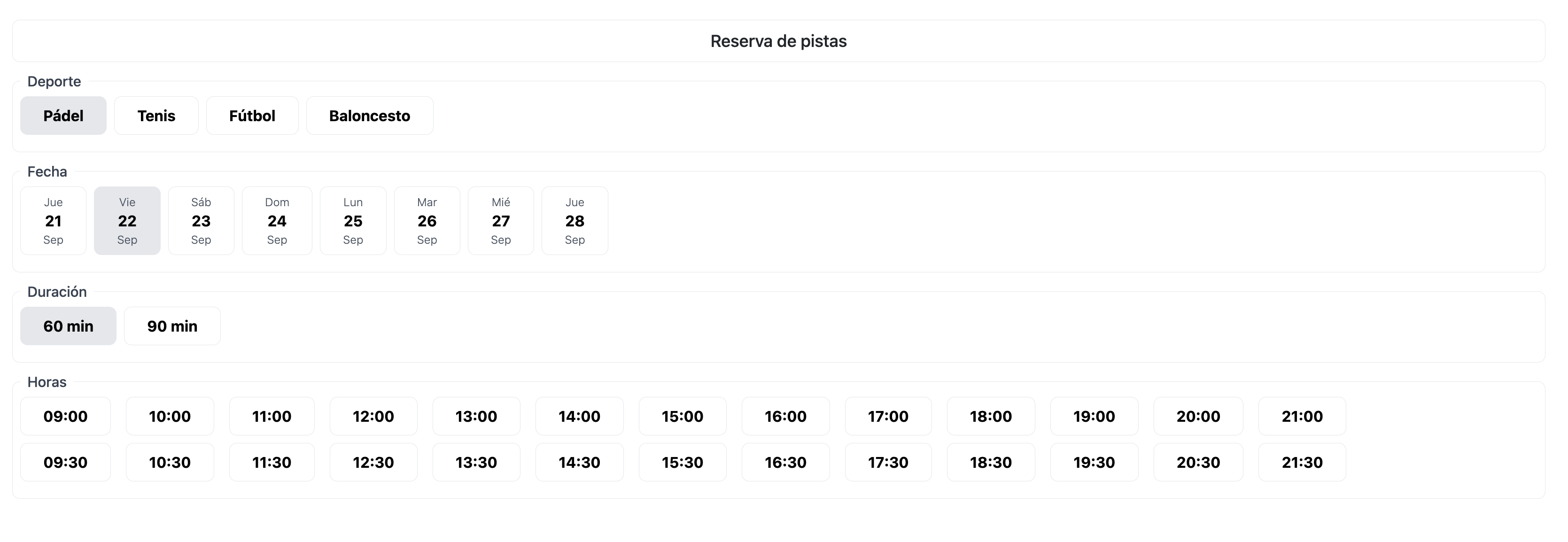The image size is (1568, 542).
Task: Choose Sáb 23 Sep date
Action: click(x=201, y=221)
